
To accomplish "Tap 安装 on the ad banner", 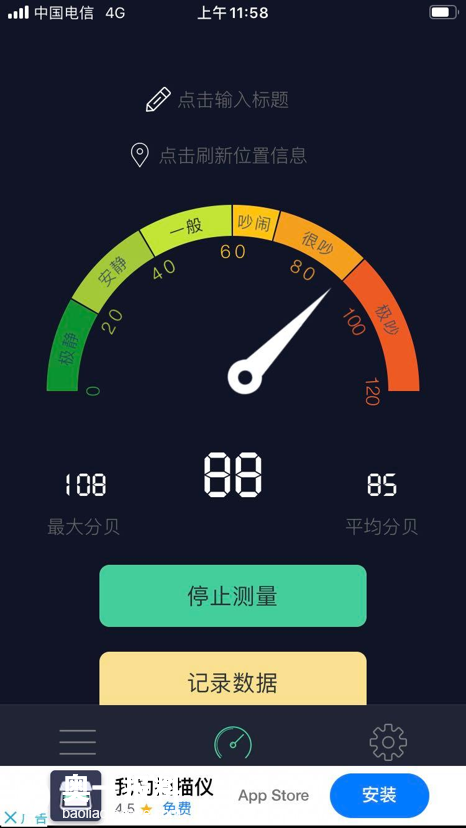I will (x=379, y=795).
